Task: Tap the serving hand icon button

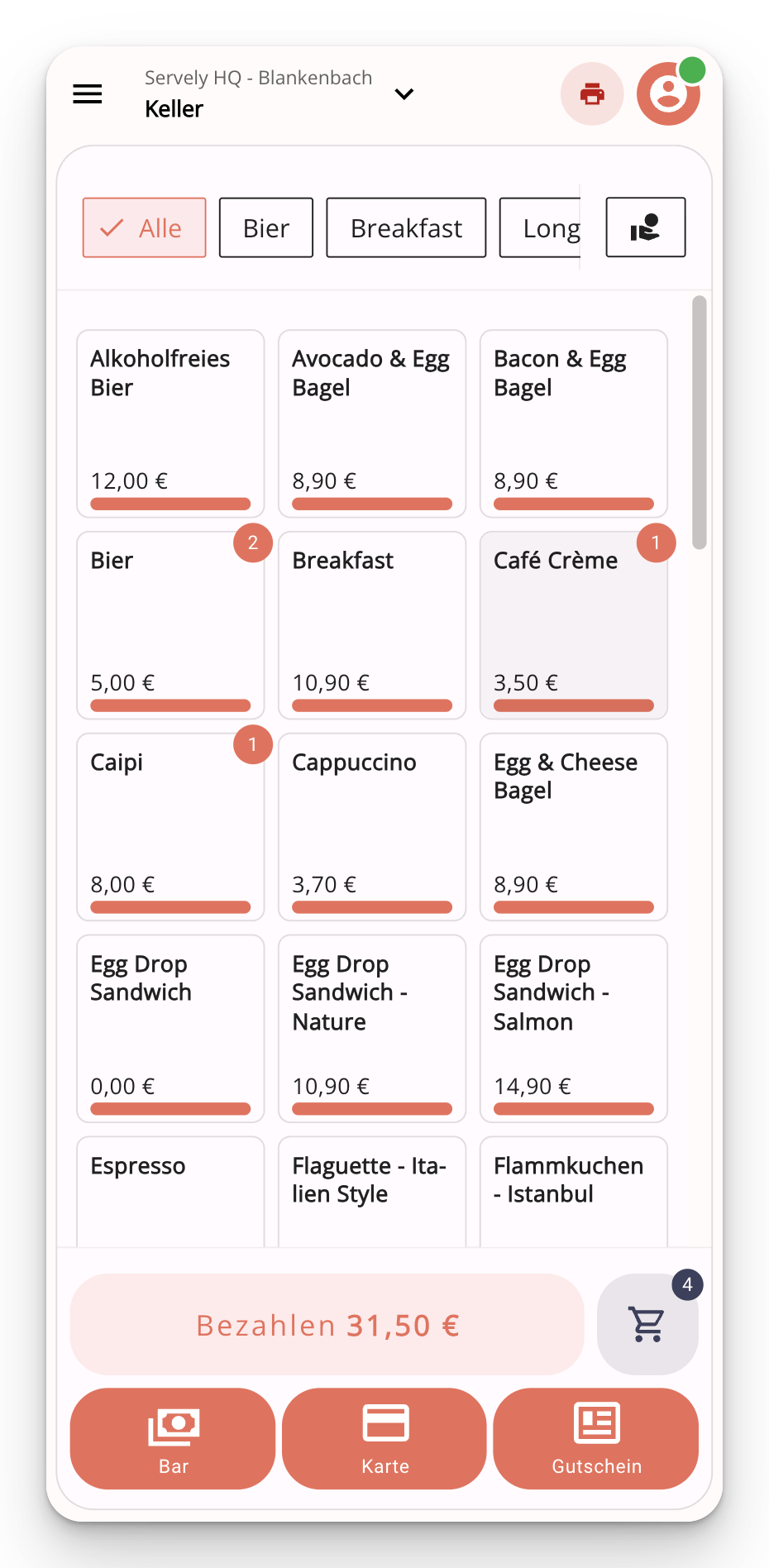Action: 645,227
